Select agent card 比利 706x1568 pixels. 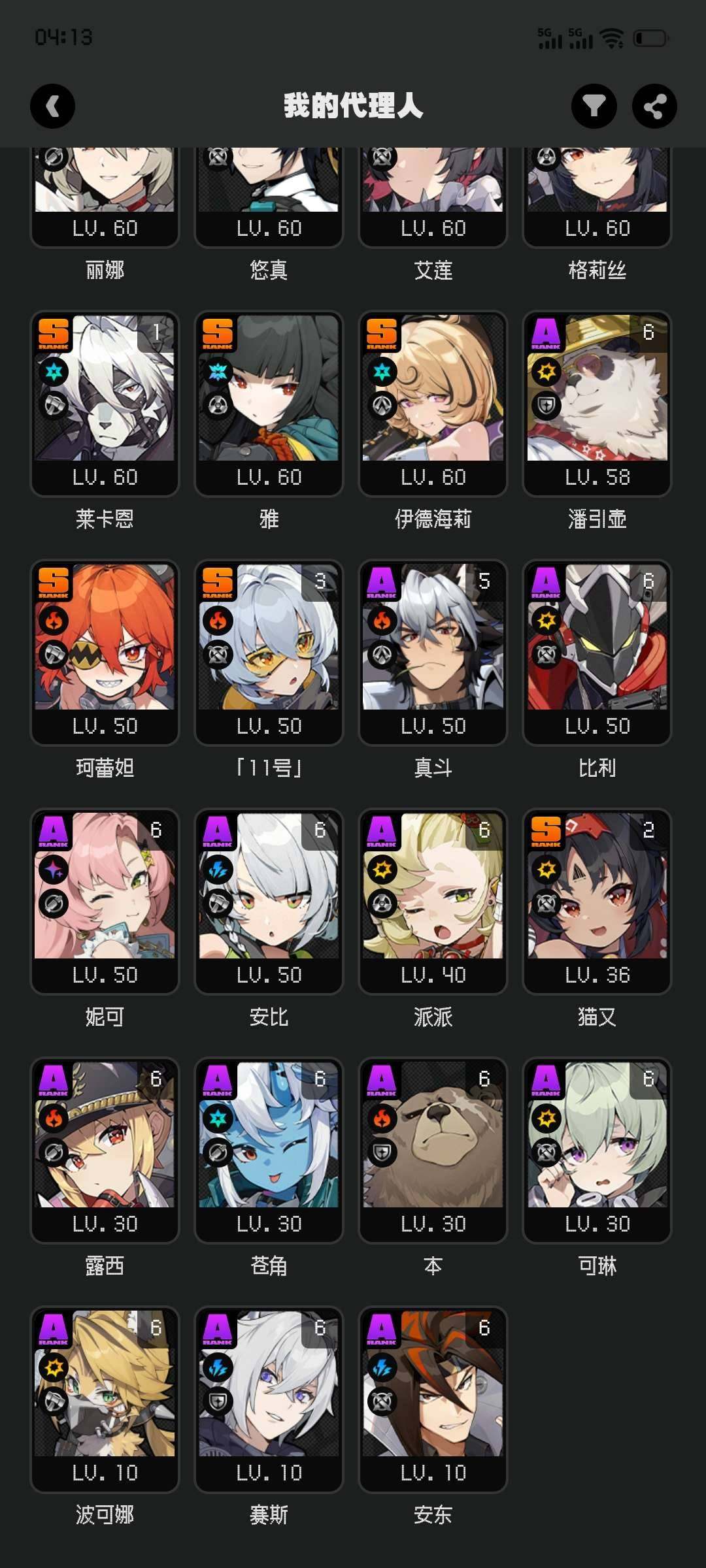597,651
